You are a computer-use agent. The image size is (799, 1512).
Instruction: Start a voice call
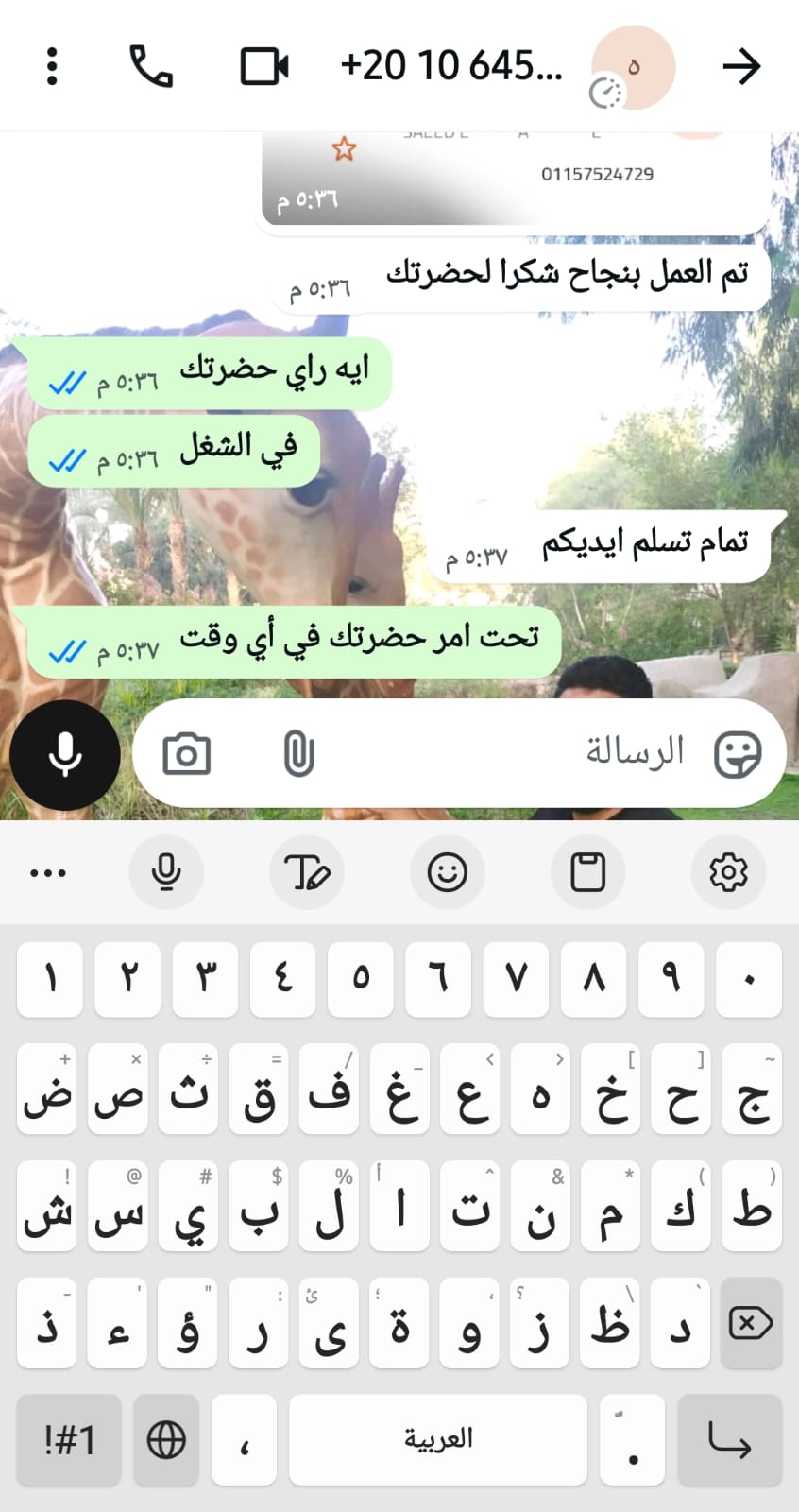pos(151,66)
